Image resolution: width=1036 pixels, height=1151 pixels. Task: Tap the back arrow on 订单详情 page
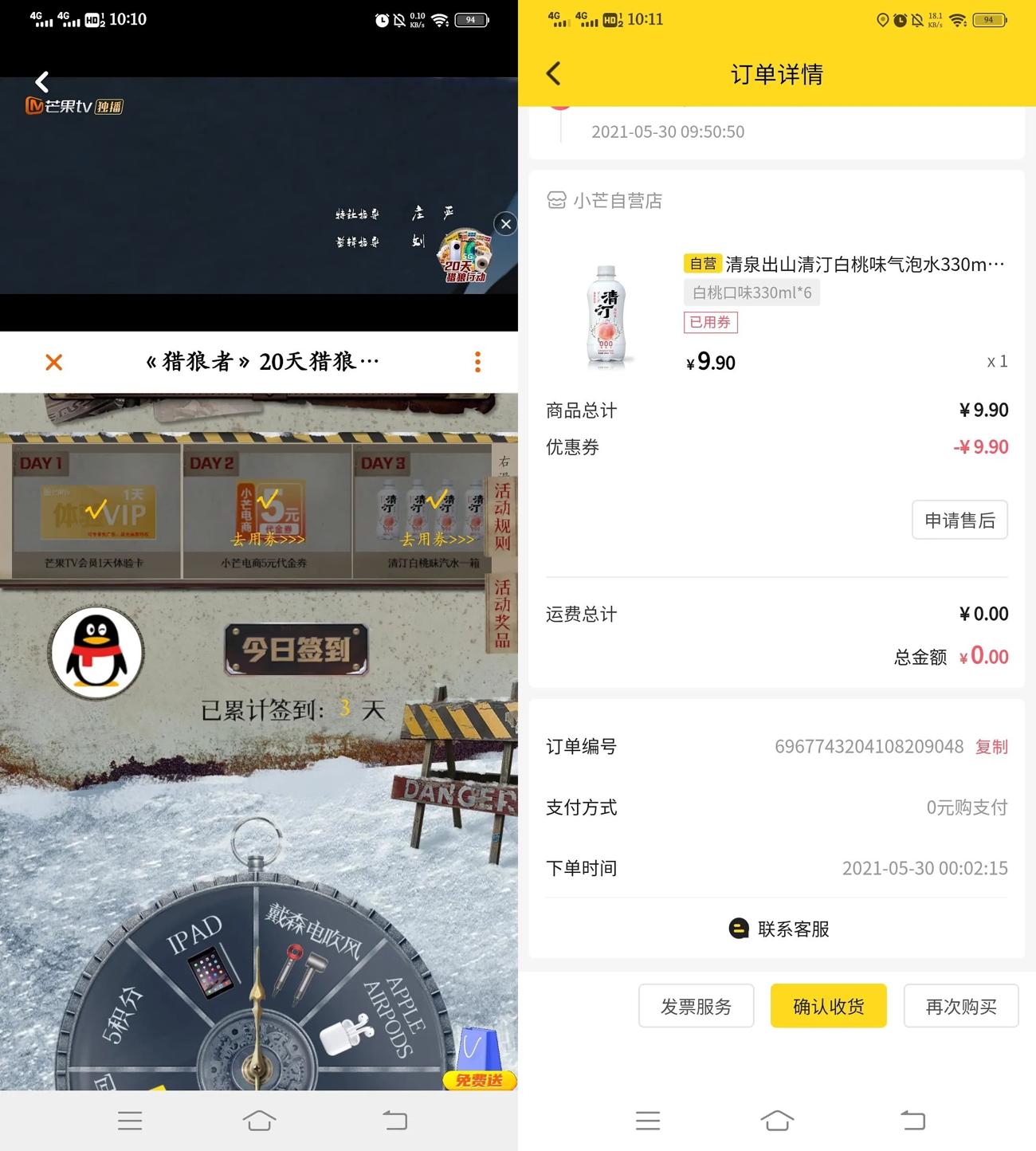(553, 73)
